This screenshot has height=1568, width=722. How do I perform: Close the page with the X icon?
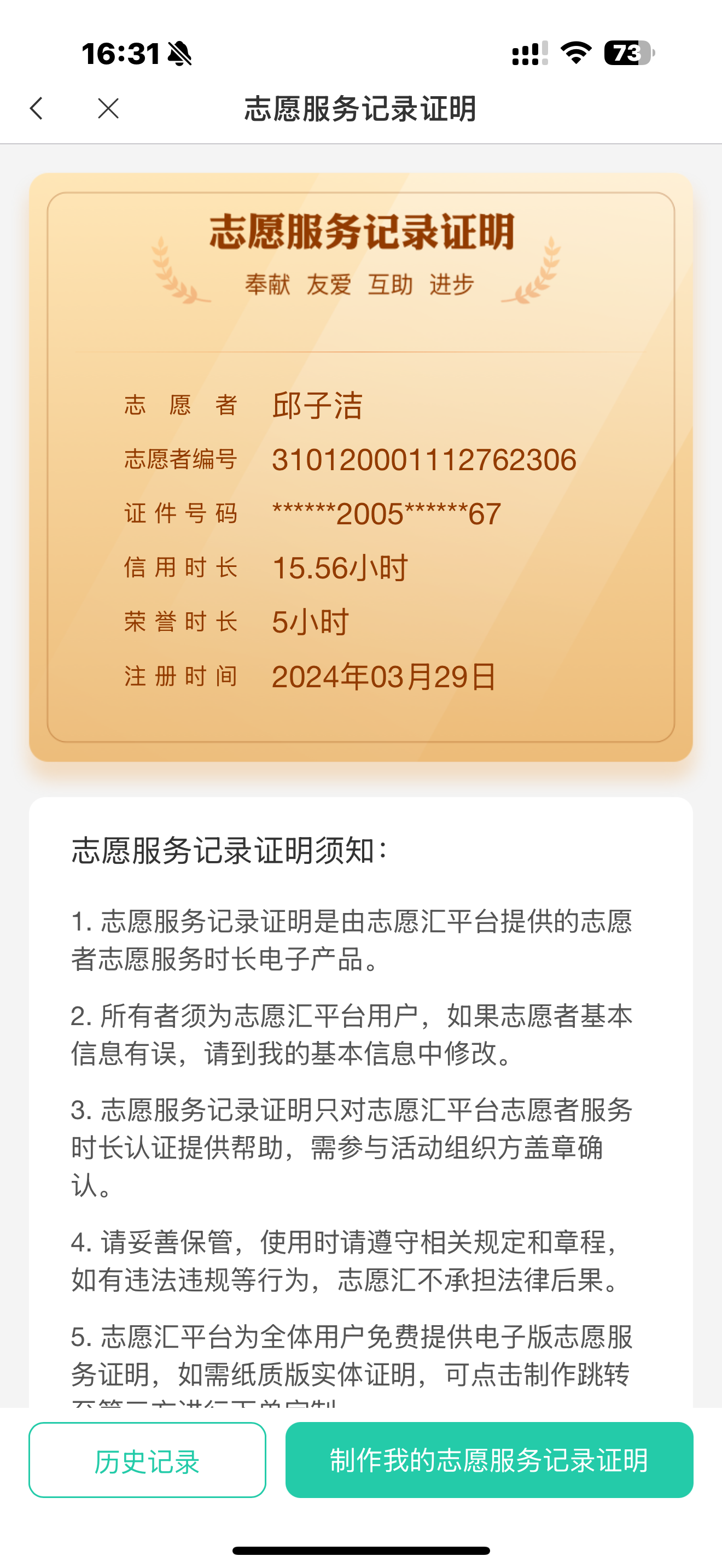pyautogui.click(x=108, y=108)
